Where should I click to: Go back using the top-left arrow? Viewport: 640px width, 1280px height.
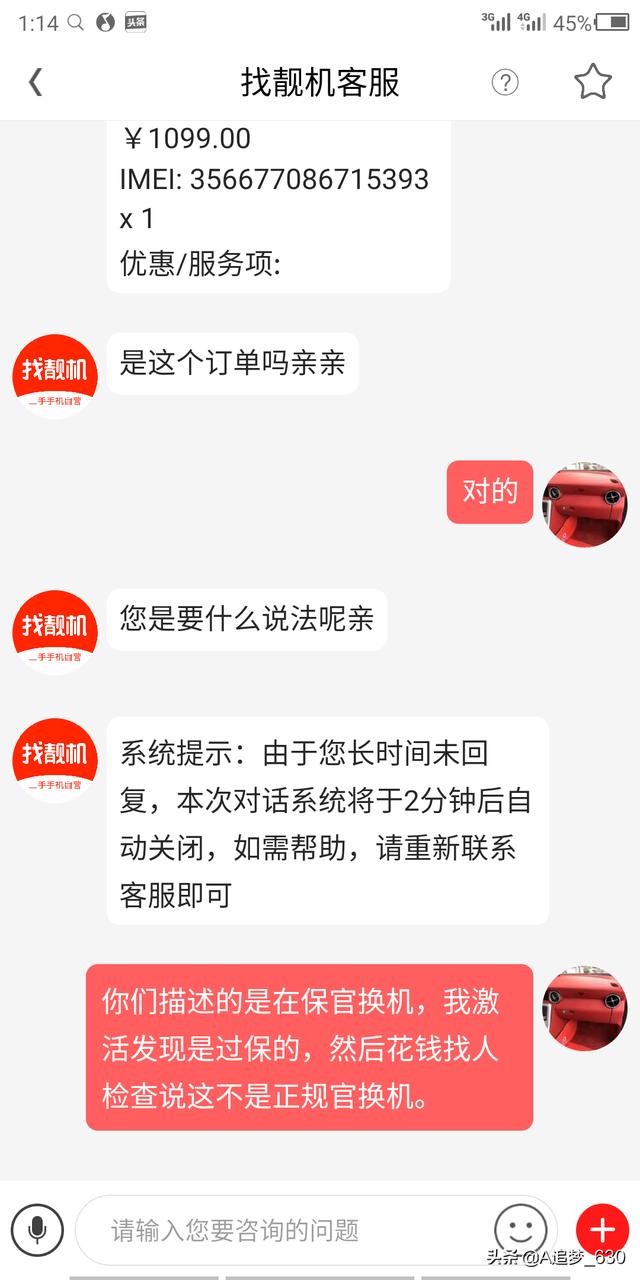36,82
